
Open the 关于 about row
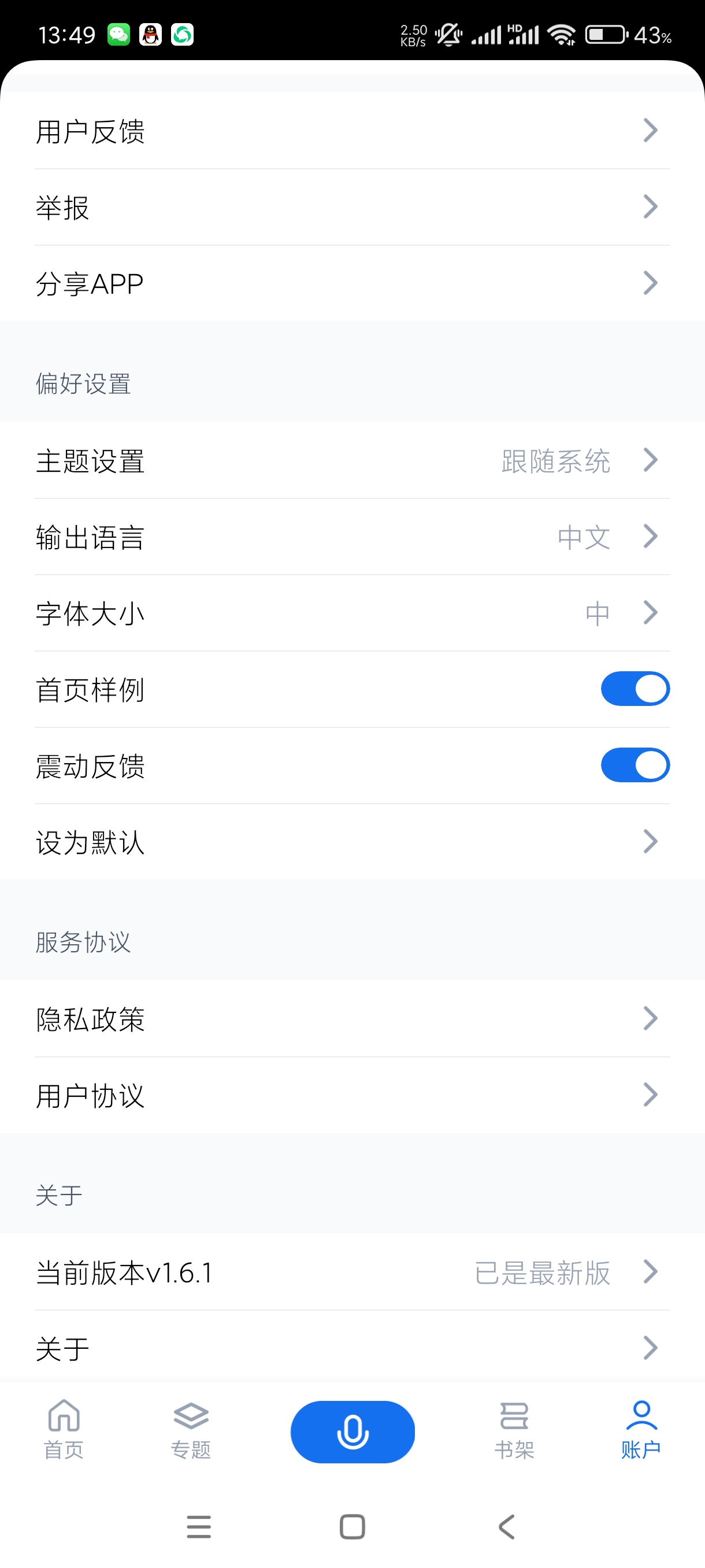(352, 1348)
